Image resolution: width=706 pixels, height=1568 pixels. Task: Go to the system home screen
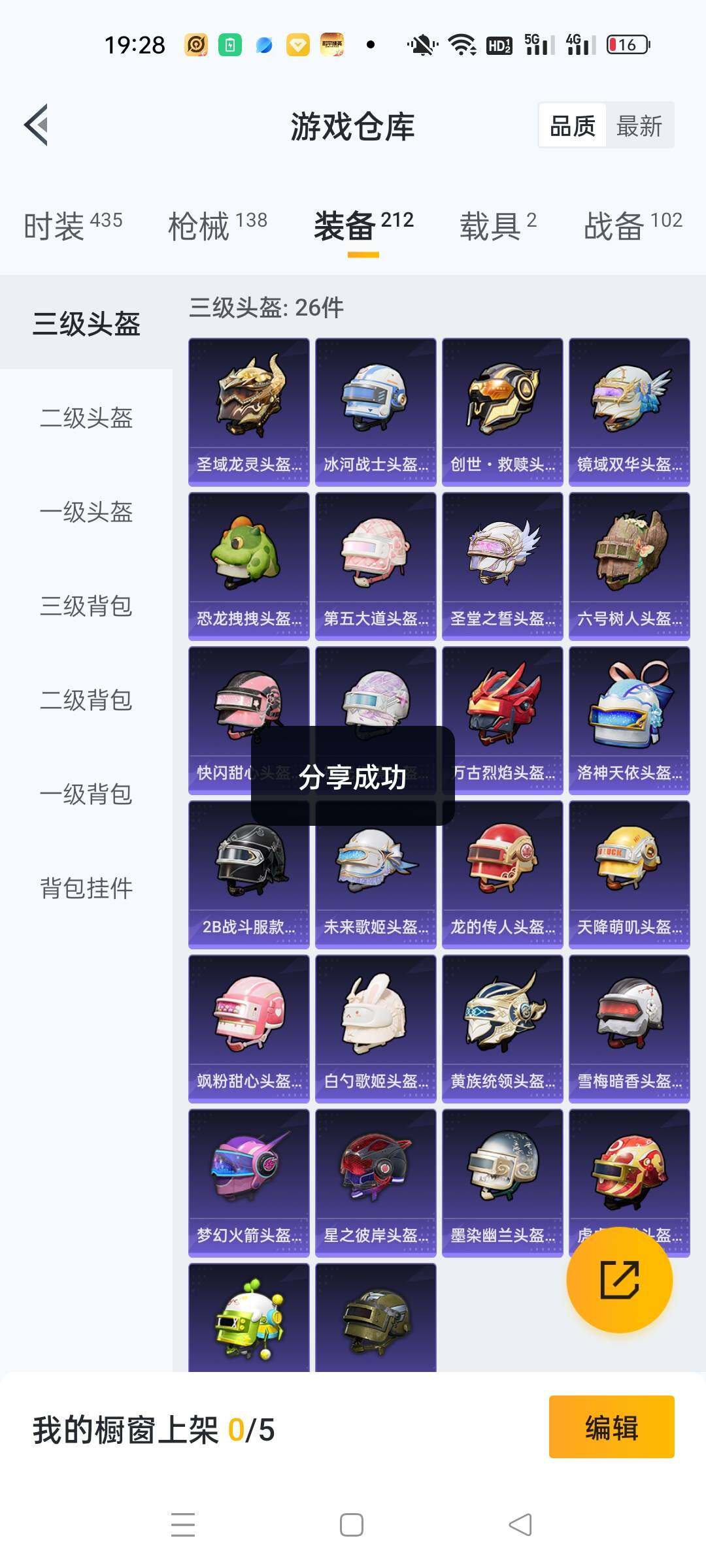pyautogui.click(x=352, y=1525)
